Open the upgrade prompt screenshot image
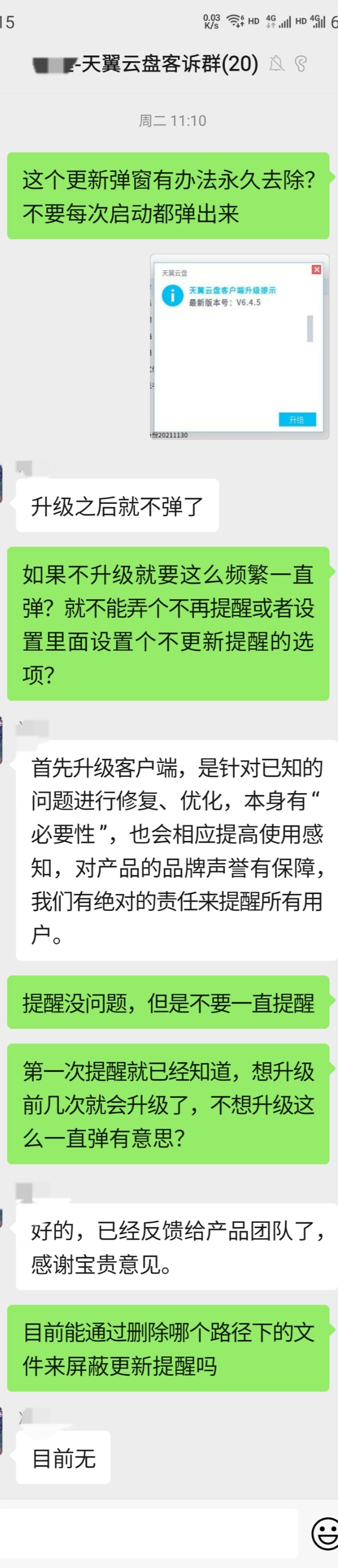This screenshot has width=338, height=1568. 239,346
